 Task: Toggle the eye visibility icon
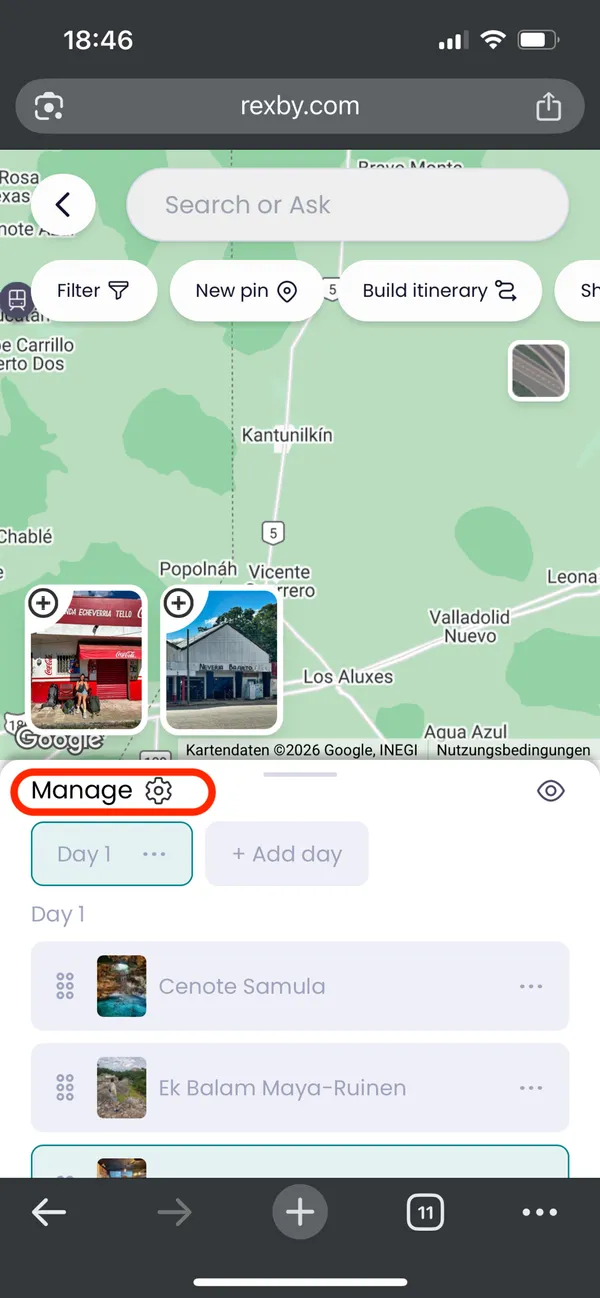click(x=550, y=791)
